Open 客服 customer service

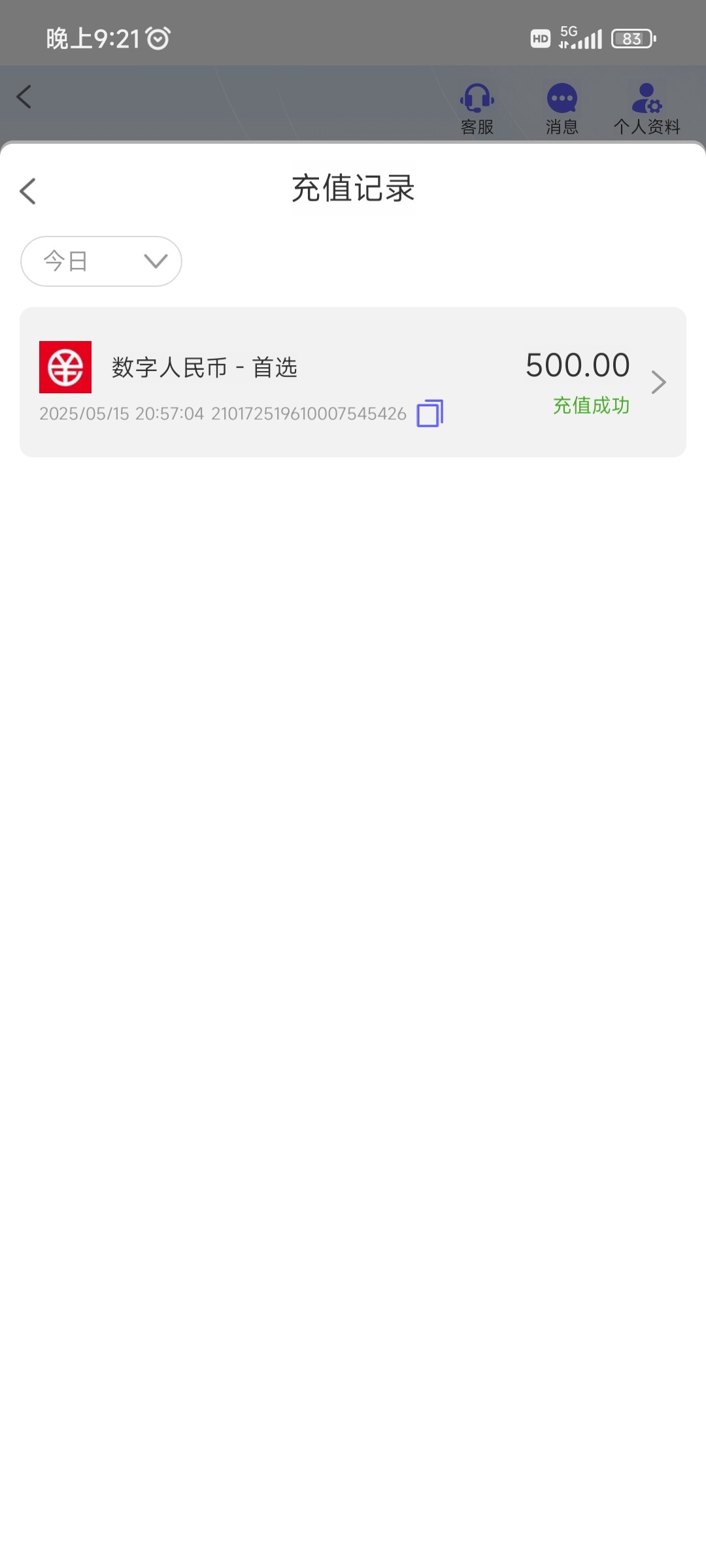pyautogui.click(x=477, y=109)
